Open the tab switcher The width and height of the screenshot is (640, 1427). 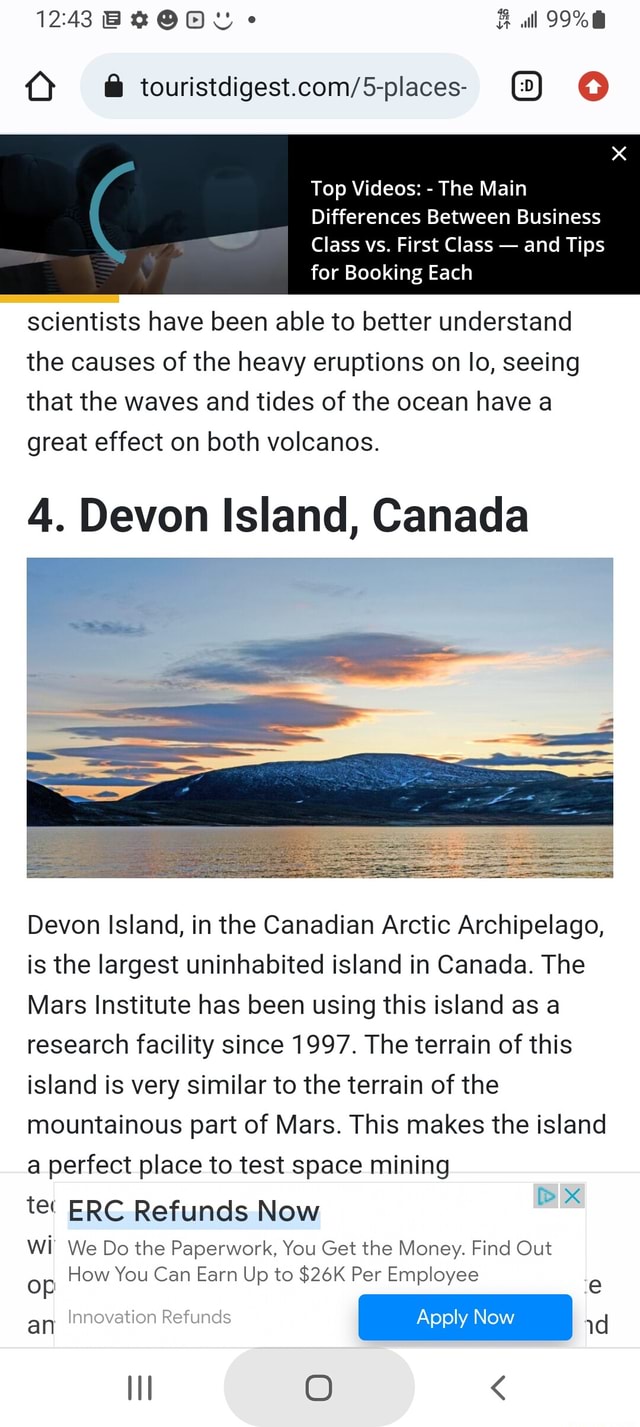pyautogui.click(x=527, y=88)
